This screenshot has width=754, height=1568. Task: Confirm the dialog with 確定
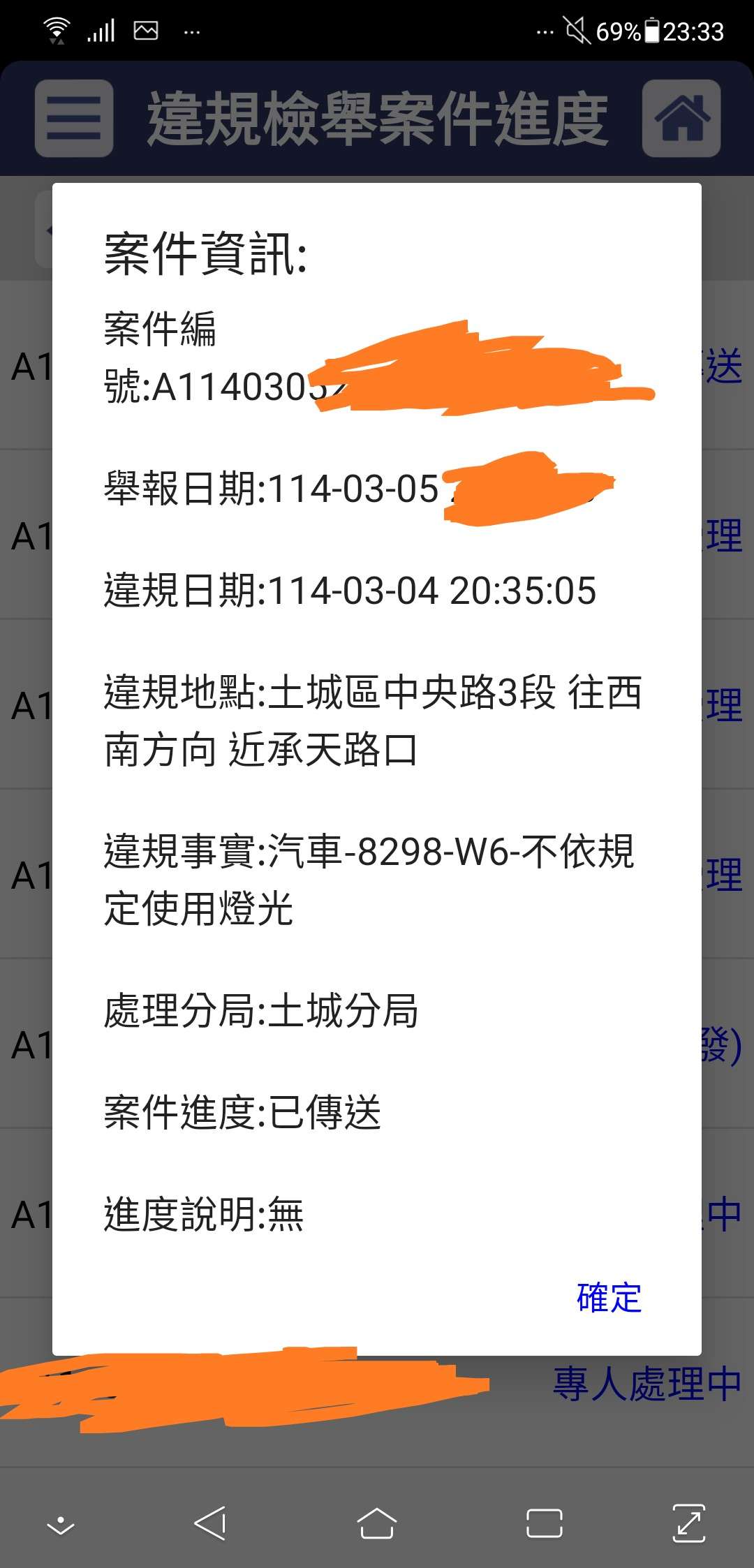point(609,1298)
